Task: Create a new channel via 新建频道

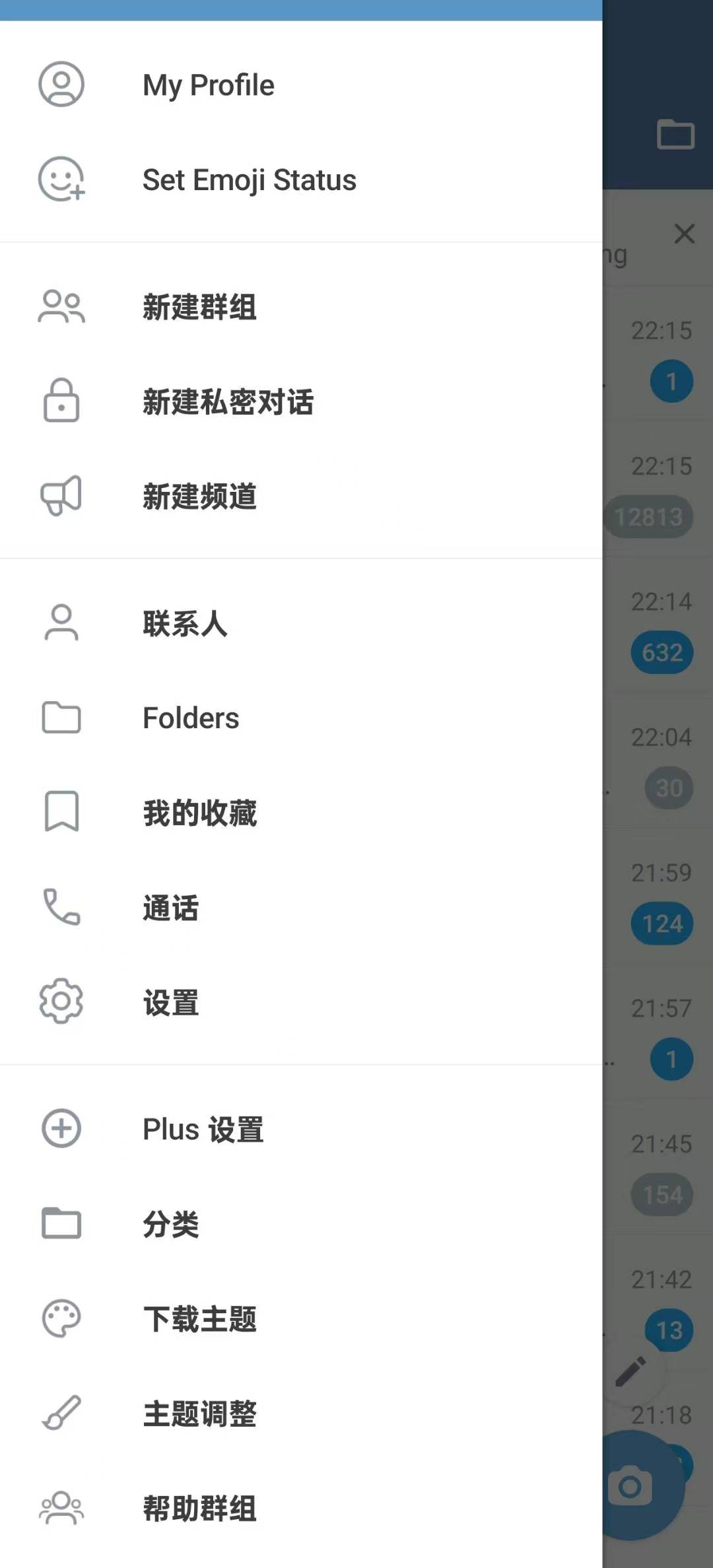Action: tap(301, 496)
